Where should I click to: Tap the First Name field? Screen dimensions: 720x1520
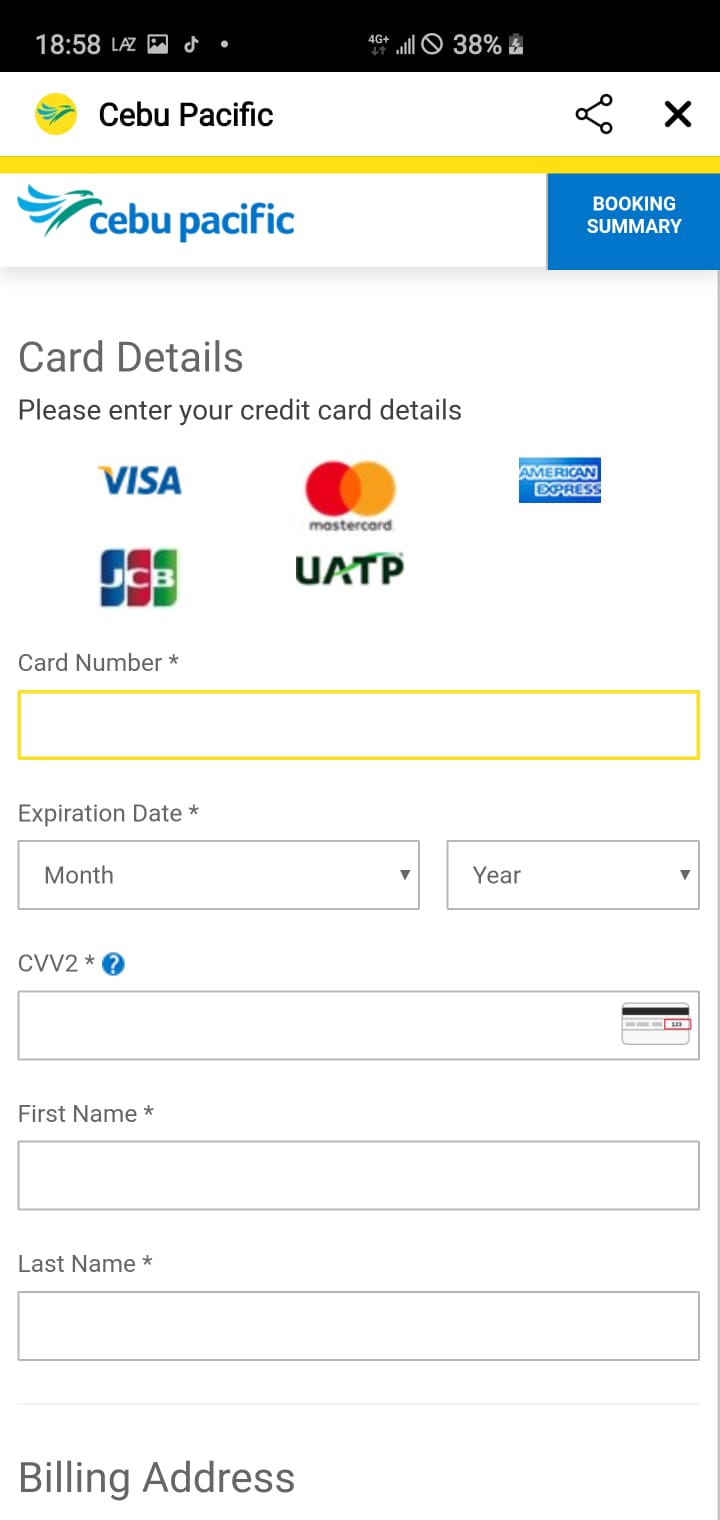pyautogui.click(x=358, y=1175)
